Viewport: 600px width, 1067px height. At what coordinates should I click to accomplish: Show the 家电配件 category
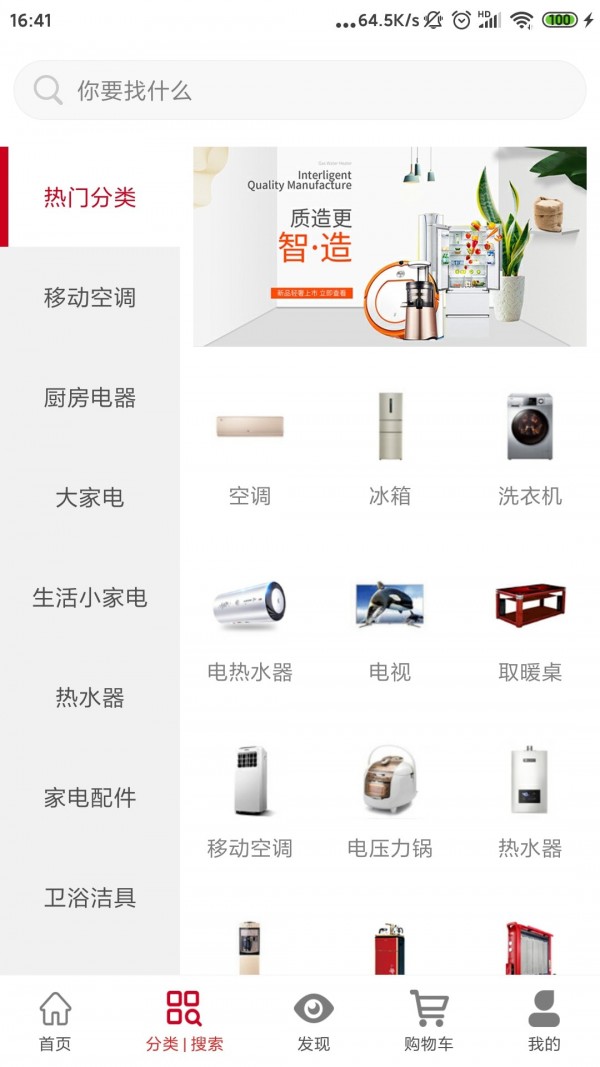coord(90,797)
